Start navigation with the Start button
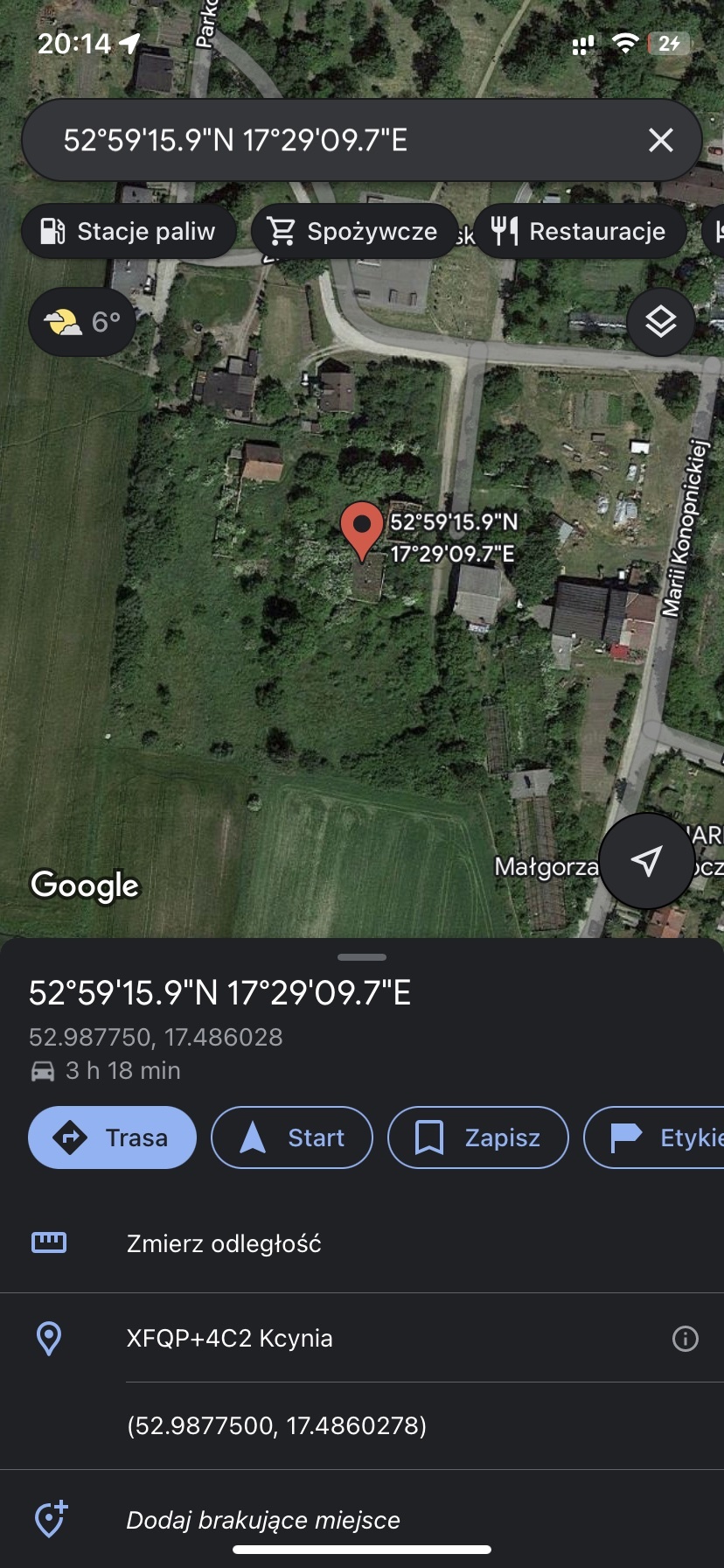Image resolution: width=724 pixels, height=1568 pixels. (x=292, y=1137)
